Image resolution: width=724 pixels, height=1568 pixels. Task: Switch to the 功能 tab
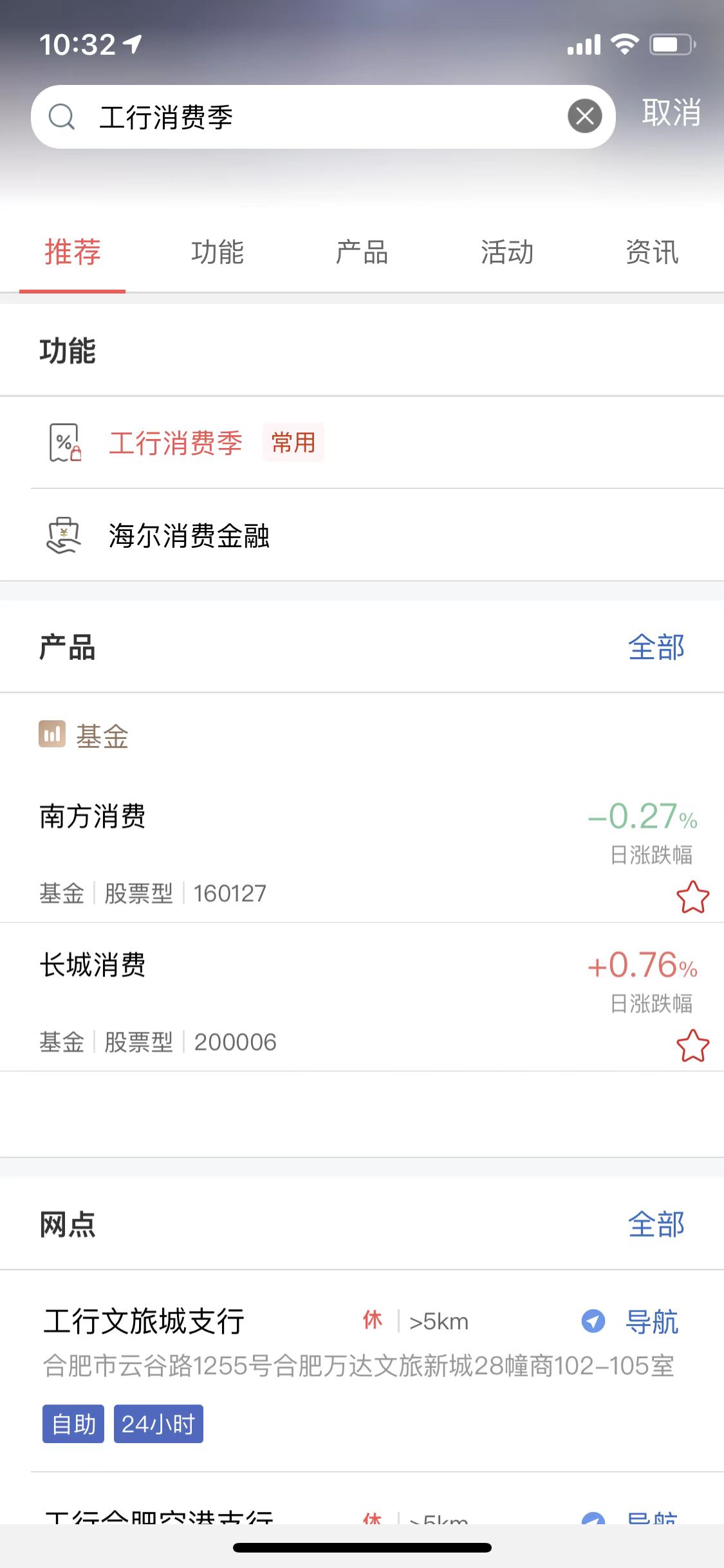point(218,252)
